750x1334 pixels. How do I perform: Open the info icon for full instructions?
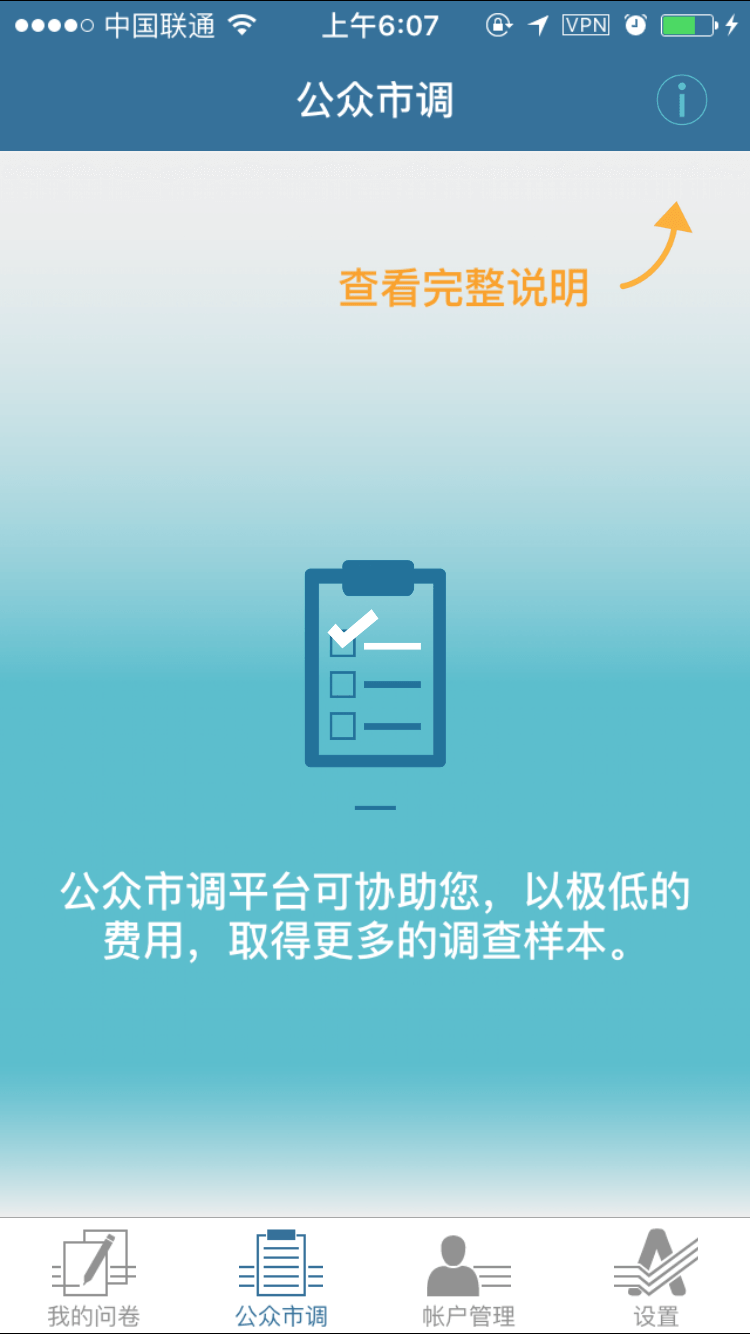(x=681, y=100)
